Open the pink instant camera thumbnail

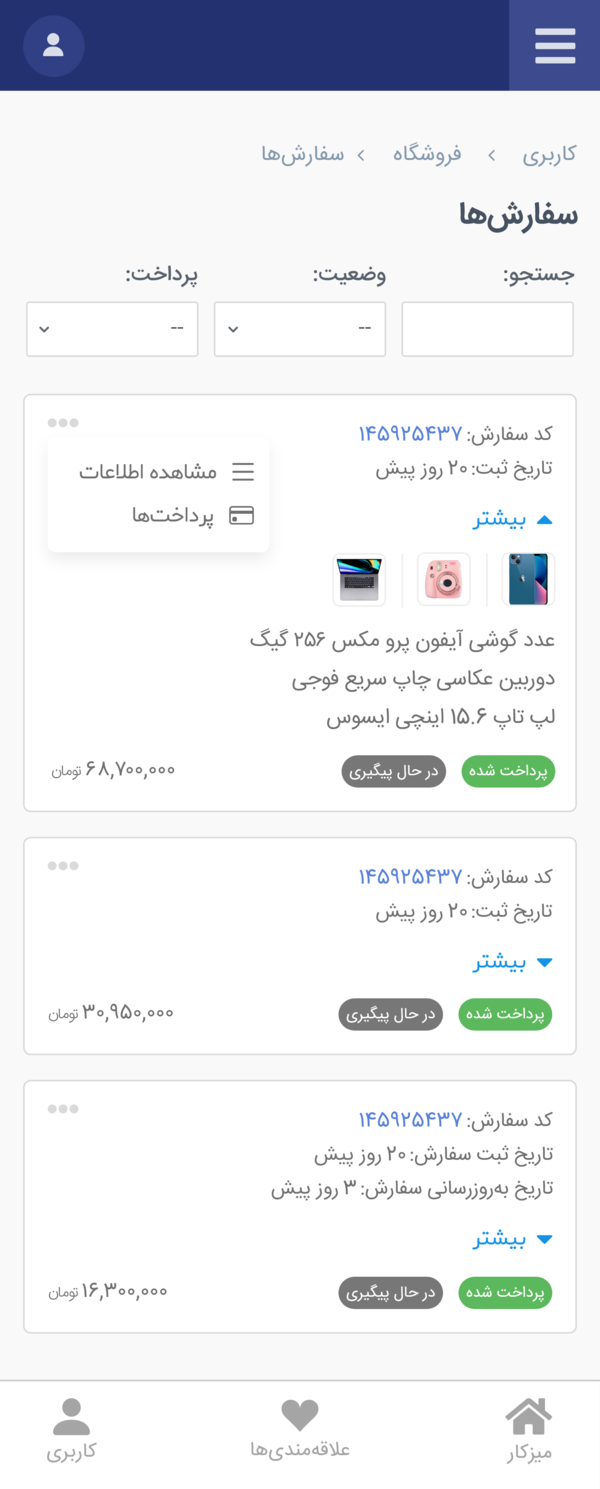pos(443,579)
